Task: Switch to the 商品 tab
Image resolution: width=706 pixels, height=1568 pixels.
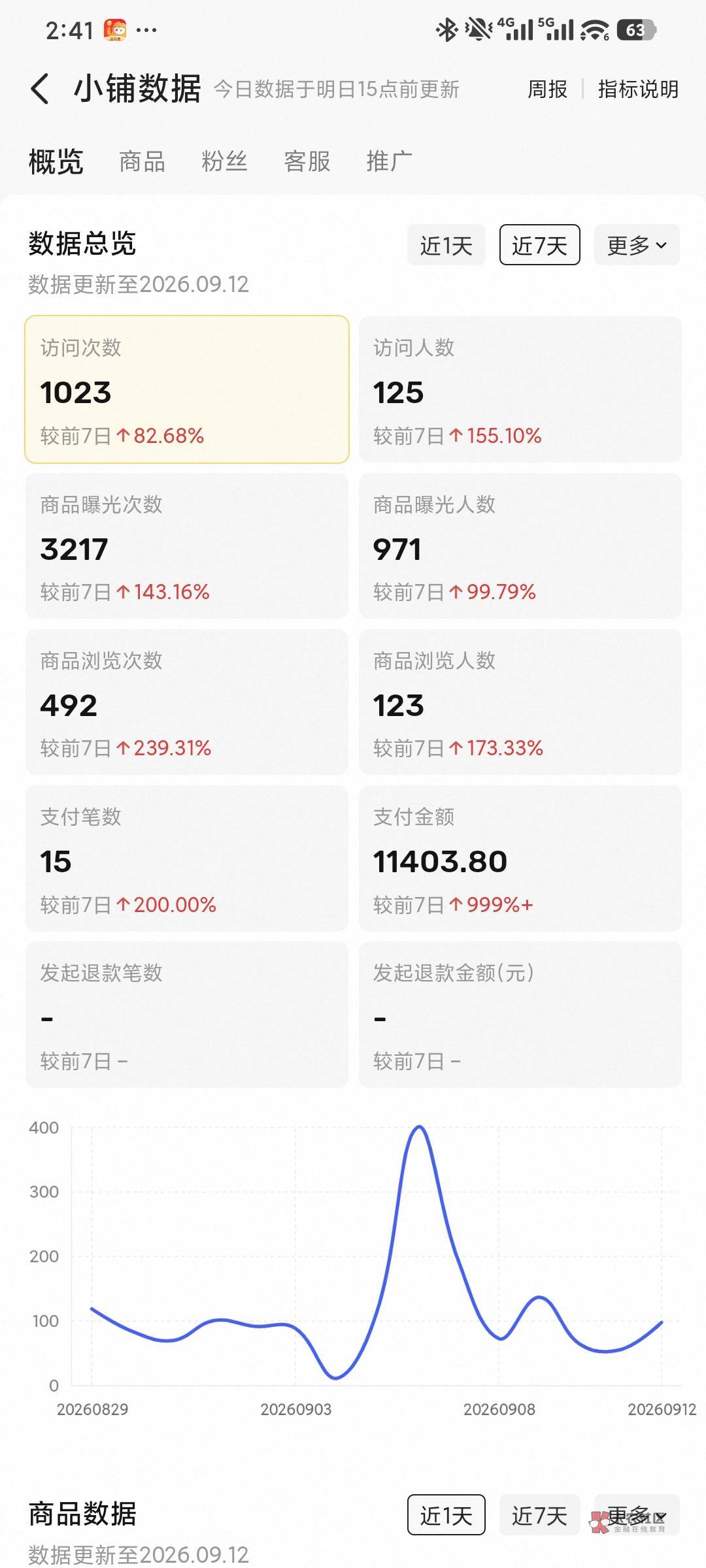Action: click(x=142, y=161)
